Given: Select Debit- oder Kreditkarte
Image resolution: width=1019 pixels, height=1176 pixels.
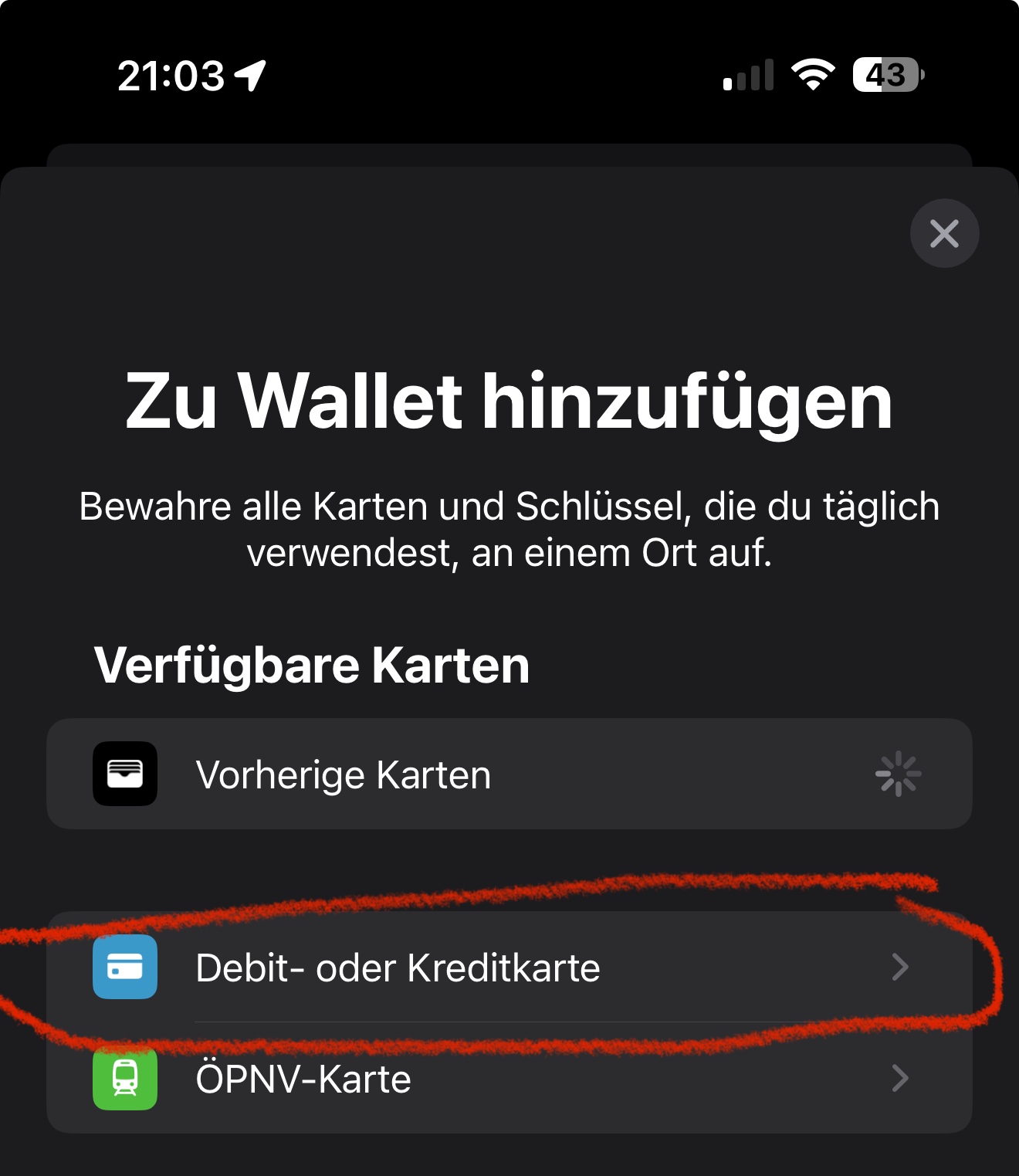Looking at the screenshot, I should pyautogui.click(x=508, y=968).
